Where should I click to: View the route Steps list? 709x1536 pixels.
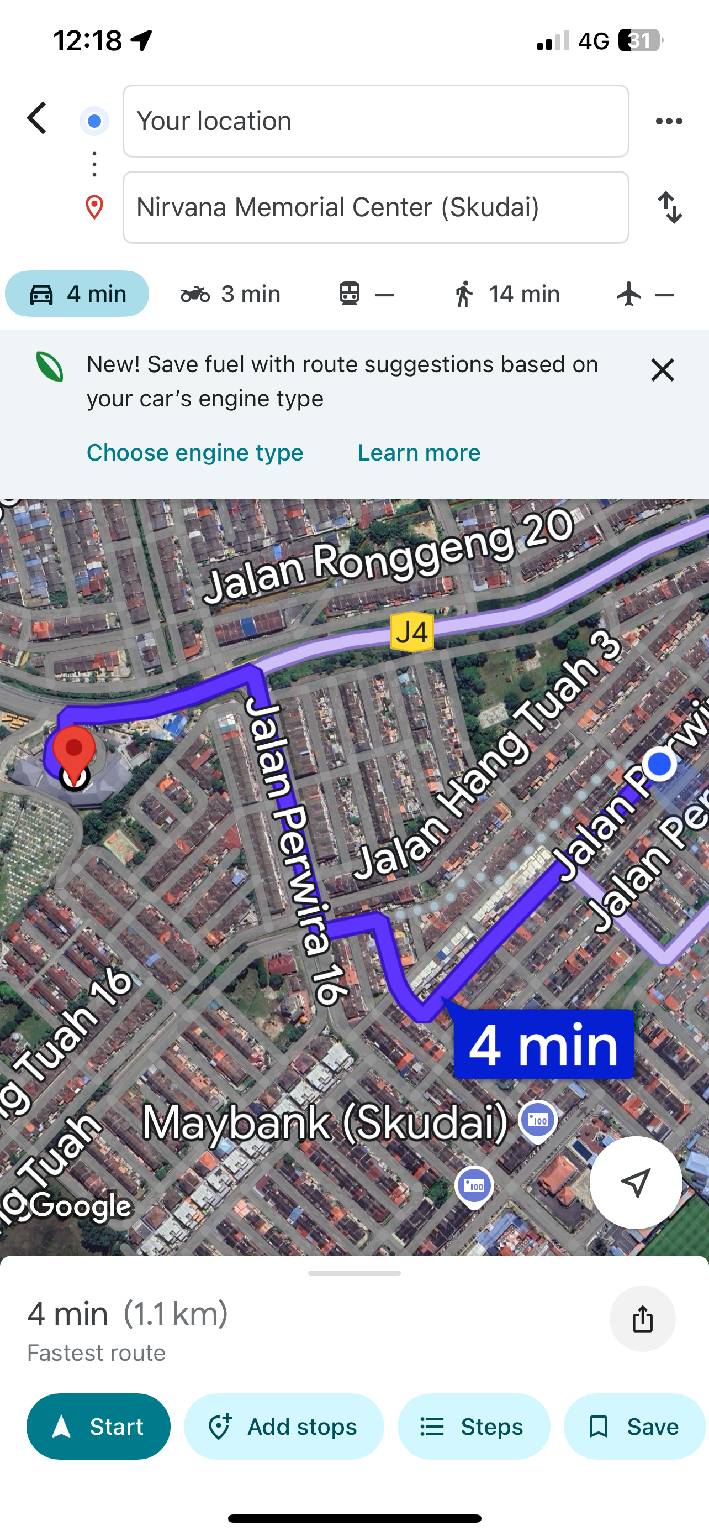click(473, 1426)
